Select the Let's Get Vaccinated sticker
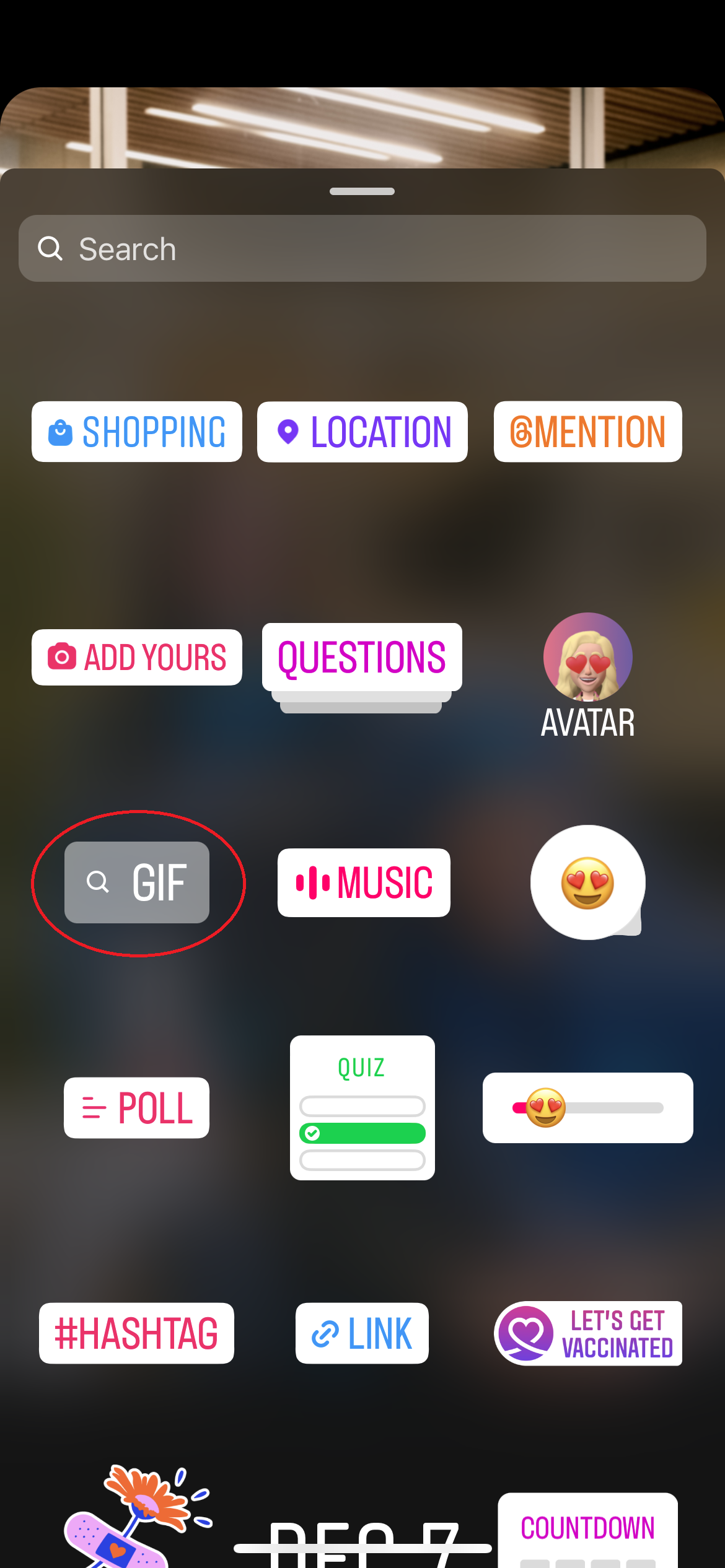 [x=587, y=1333]
